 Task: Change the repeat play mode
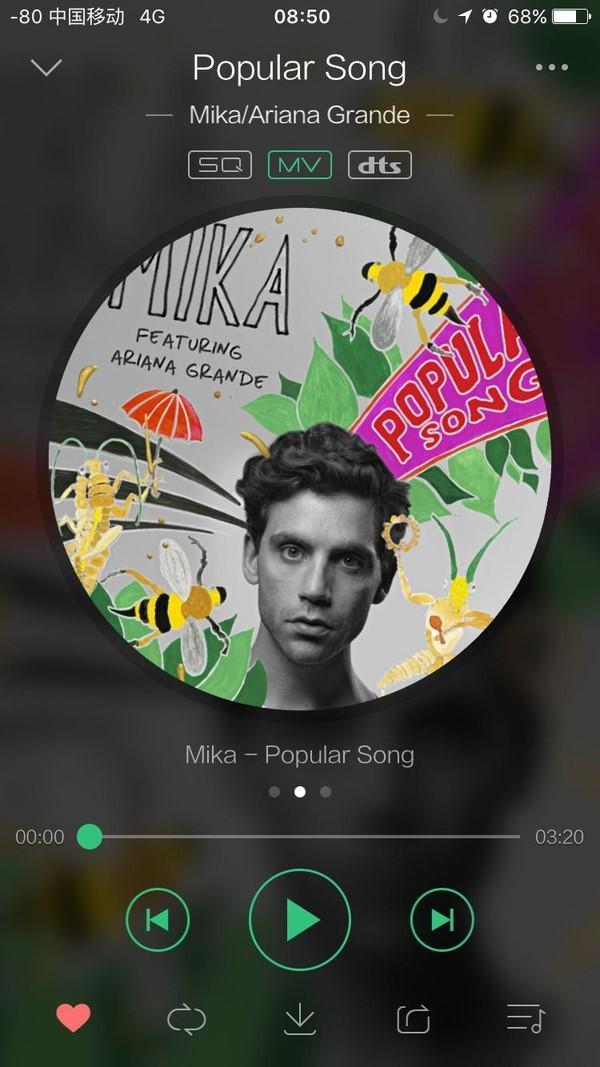click(187, 1019)
